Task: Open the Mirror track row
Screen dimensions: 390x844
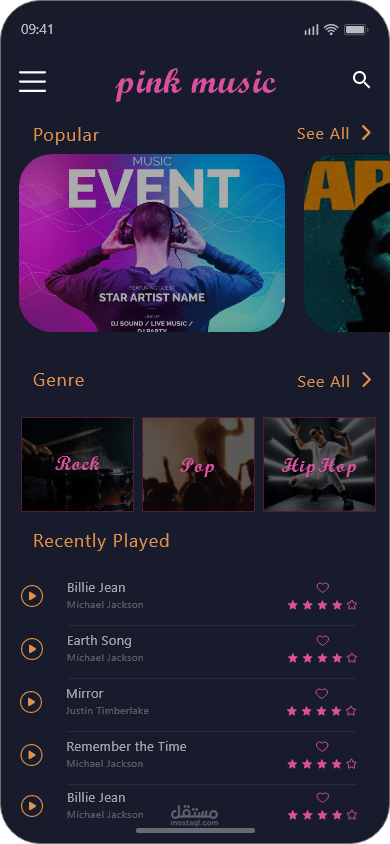Action: 188,702
